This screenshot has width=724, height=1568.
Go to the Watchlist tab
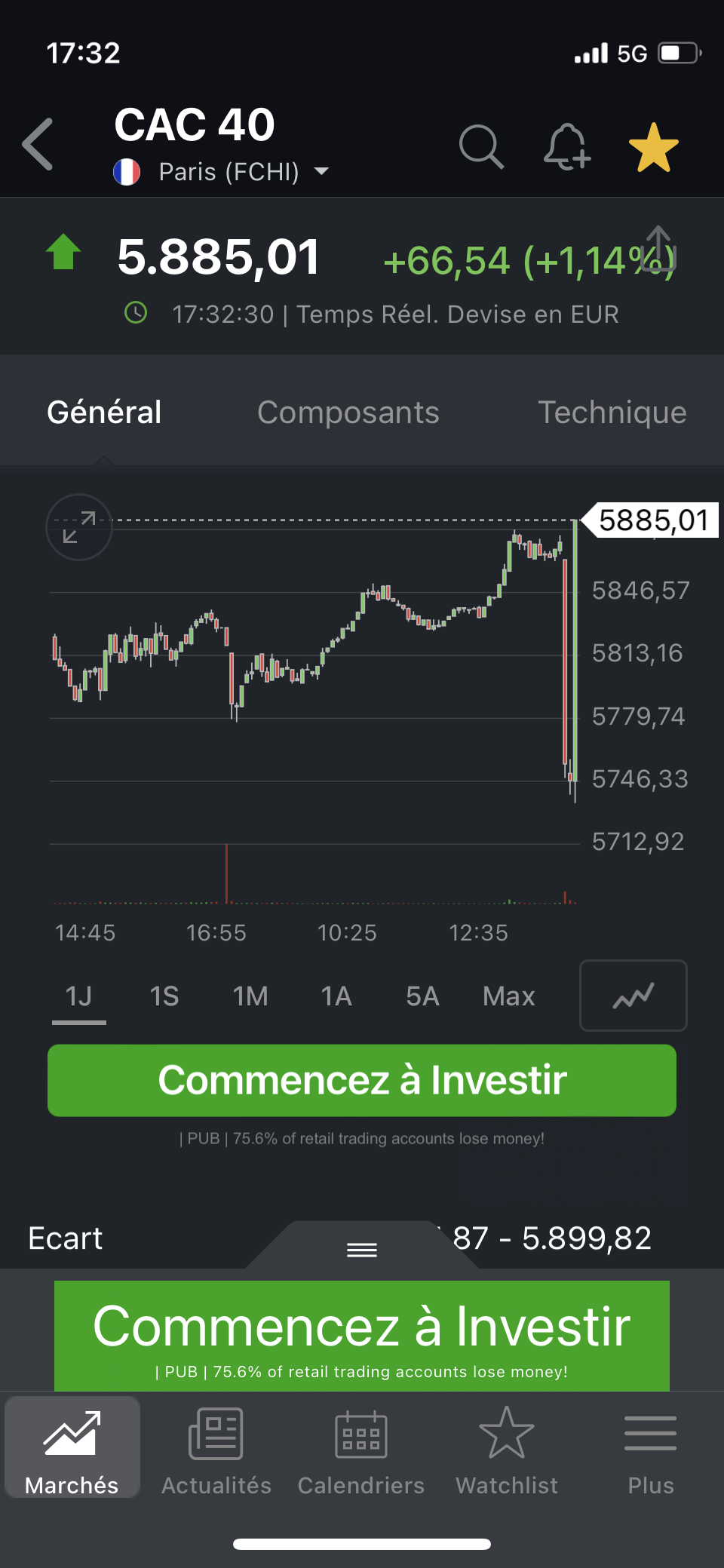click(507, 1451)
